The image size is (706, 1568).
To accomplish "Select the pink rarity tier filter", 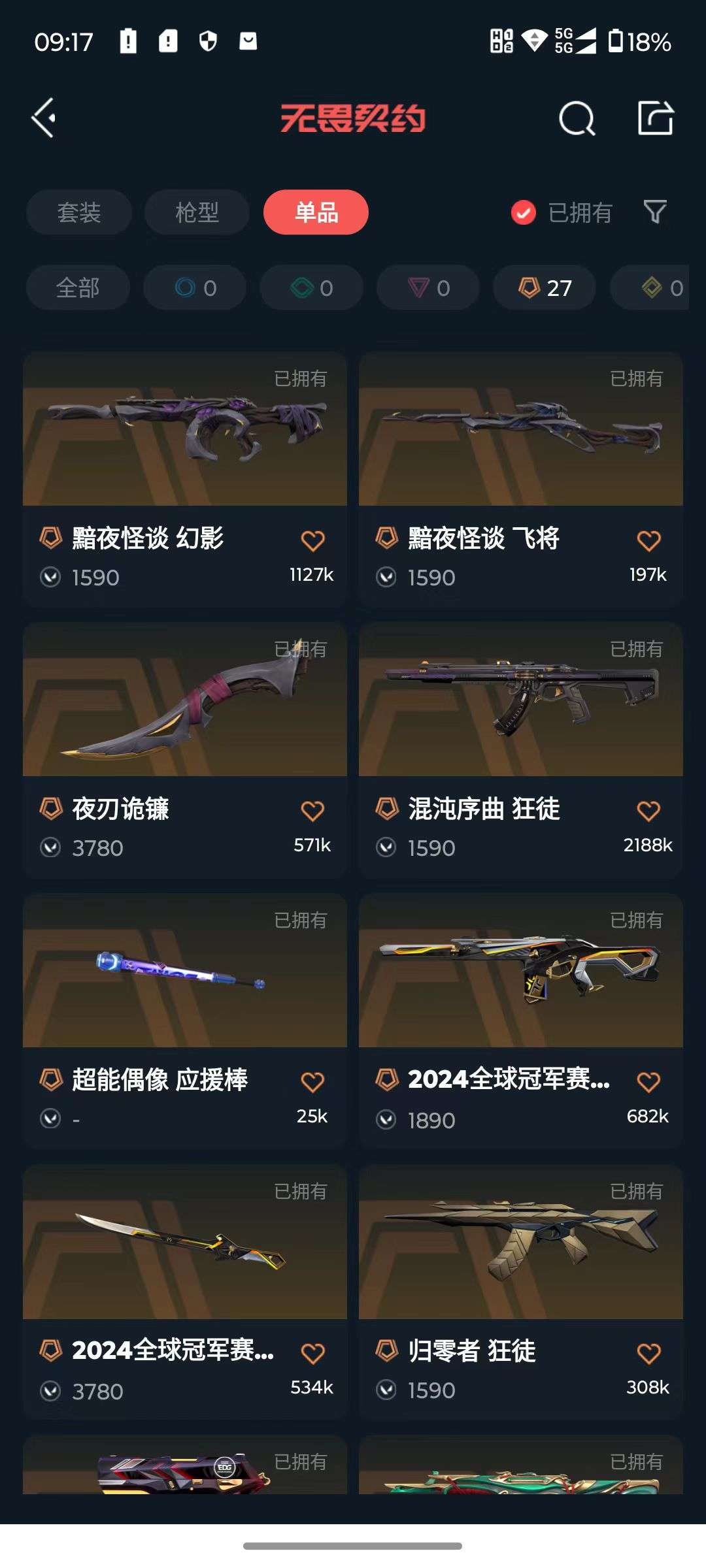I will pyautogui.click(x=427, y=287).
